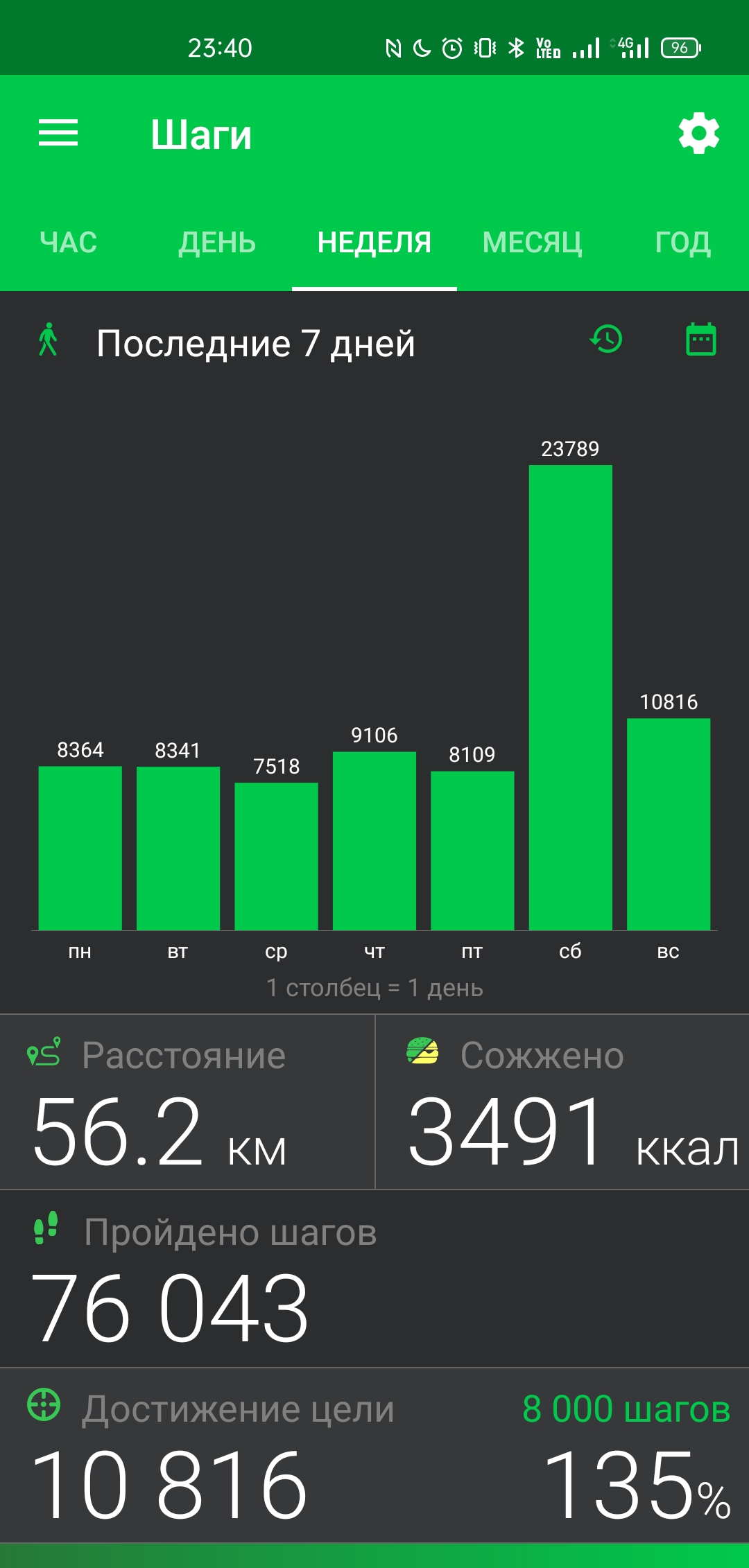Tap the сб bar showing 23789 steps

click(x=570, y=697)
